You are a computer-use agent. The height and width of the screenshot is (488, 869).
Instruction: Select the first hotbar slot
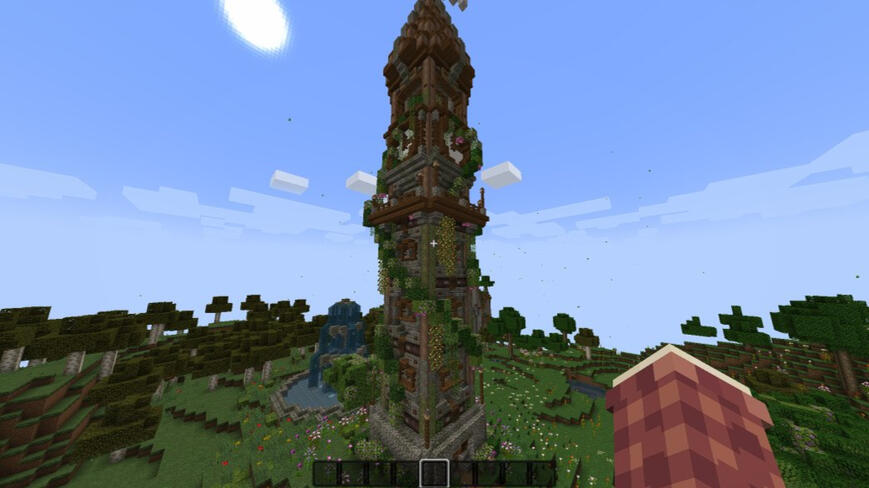[326, 473]
